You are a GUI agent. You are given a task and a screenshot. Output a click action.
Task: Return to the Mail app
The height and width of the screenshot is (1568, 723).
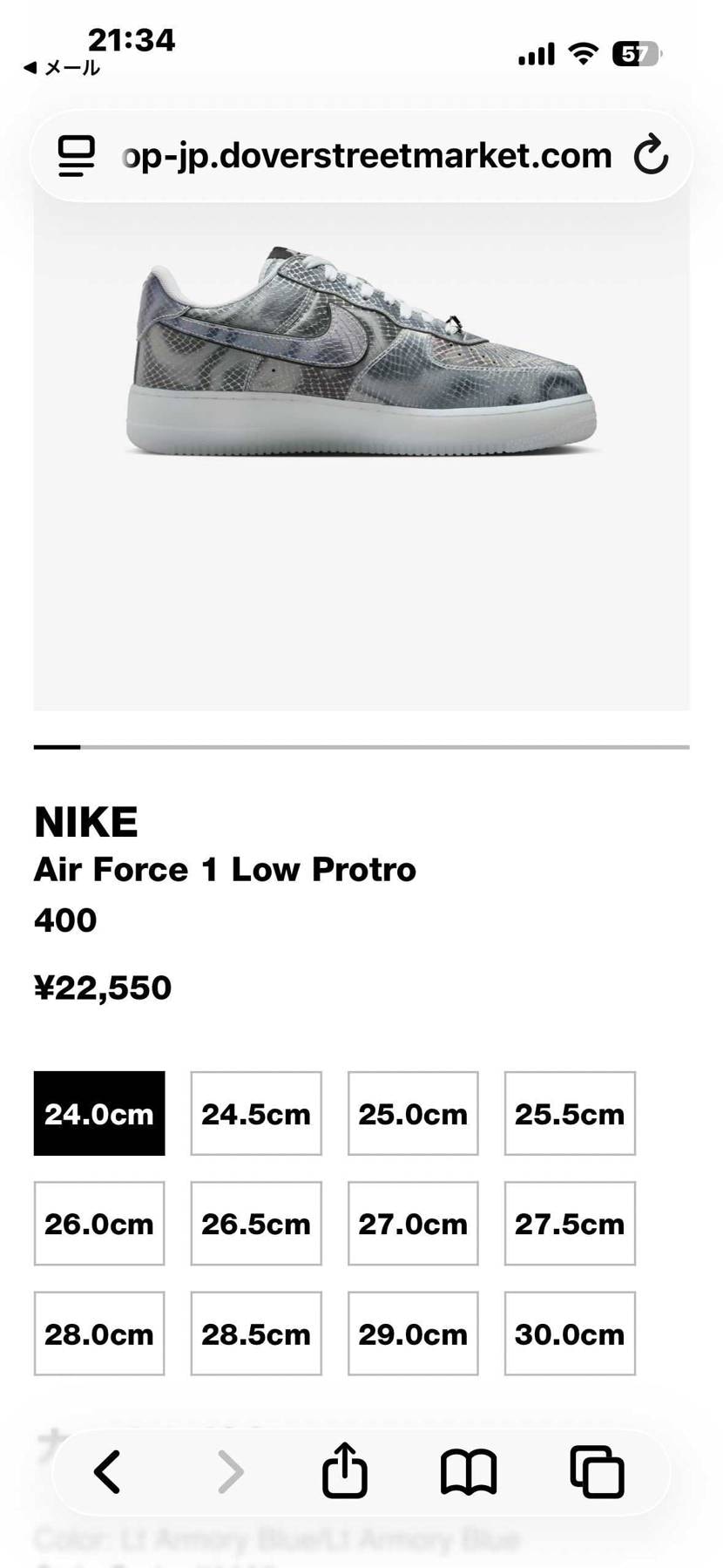(x=61, y=68)
